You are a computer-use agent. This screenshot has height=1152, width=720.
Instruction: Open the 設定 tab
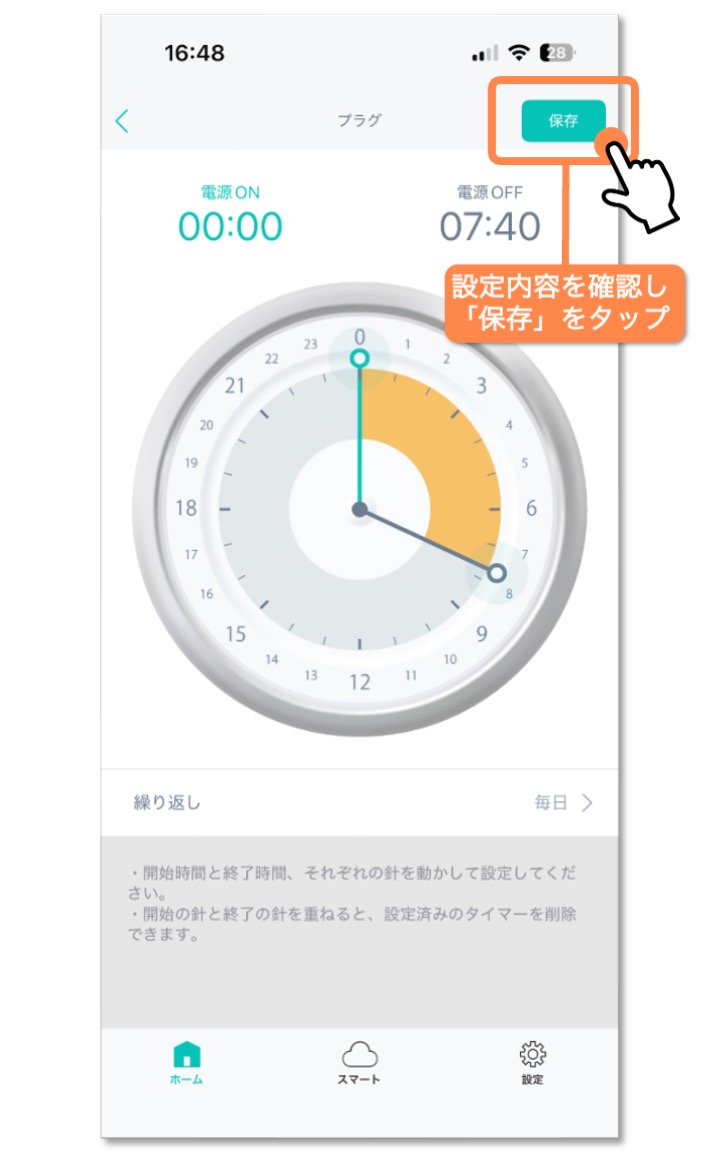532,1062
